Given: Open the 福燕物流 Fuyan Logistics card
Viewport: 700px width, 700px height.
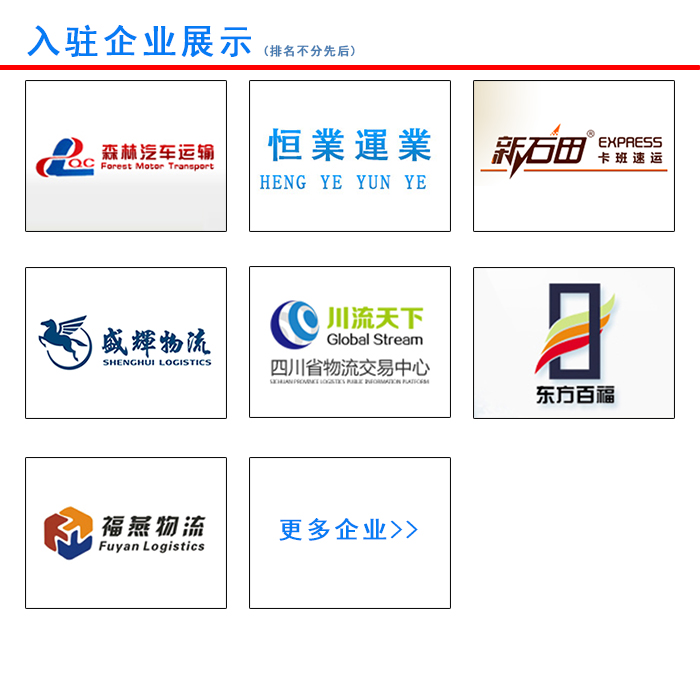Looking at the screenshot, I should 126,533.
